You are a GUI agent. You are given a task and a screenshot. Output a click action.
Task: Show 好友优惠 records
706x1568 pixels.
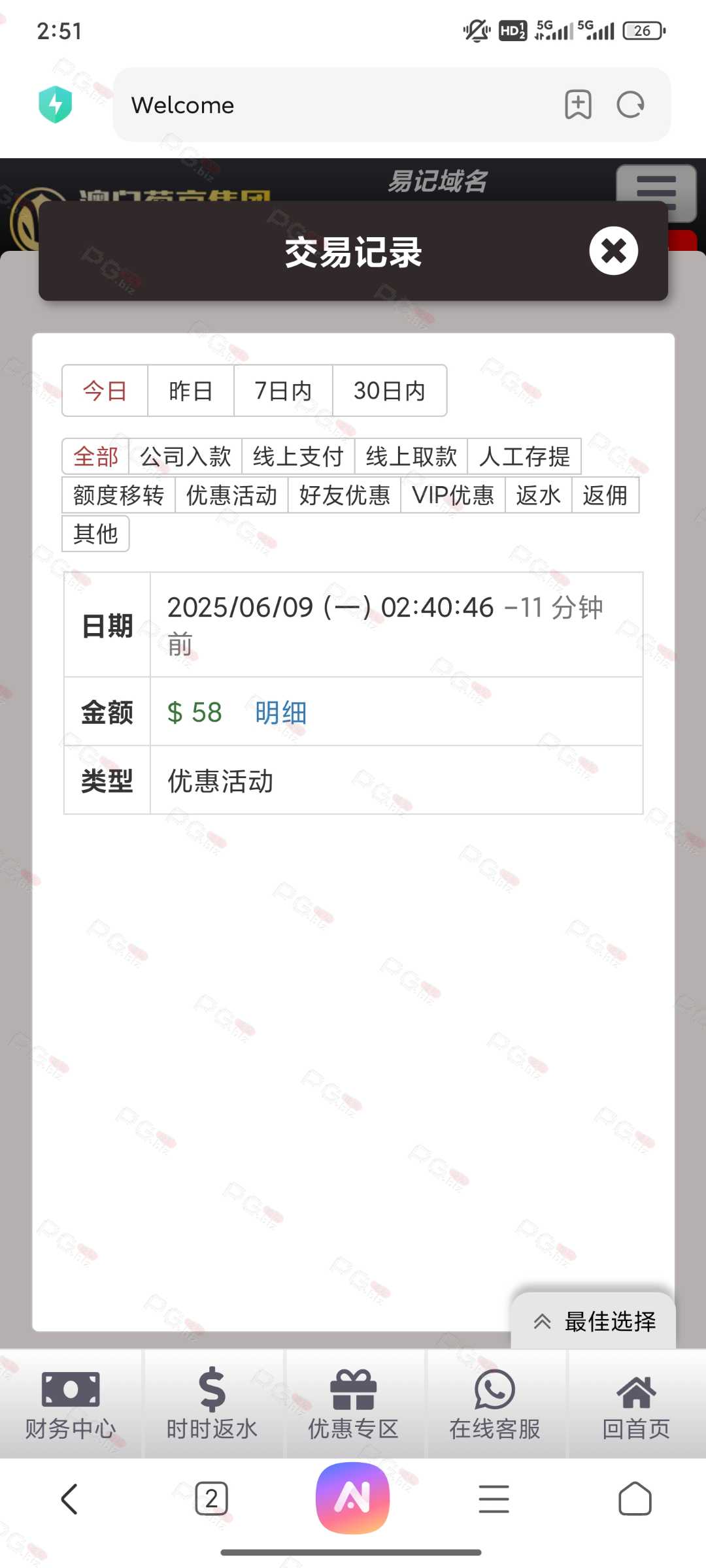pos(345,495)
